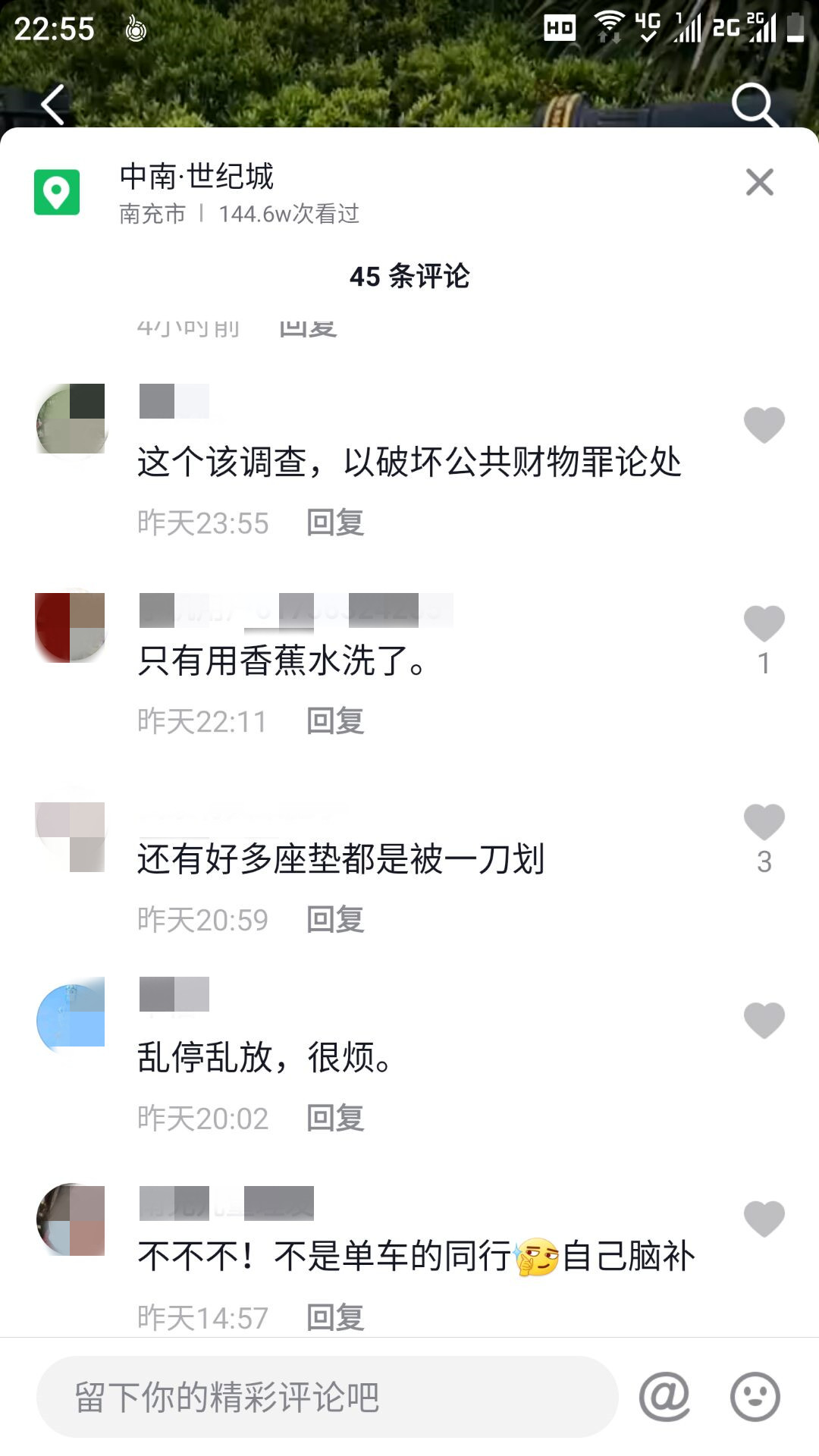Image resolution: width=819 pixels, height=1456 pixels.
Task: Reply to the comment posted 昨天22:11
Action: click(x=335, y=721)
